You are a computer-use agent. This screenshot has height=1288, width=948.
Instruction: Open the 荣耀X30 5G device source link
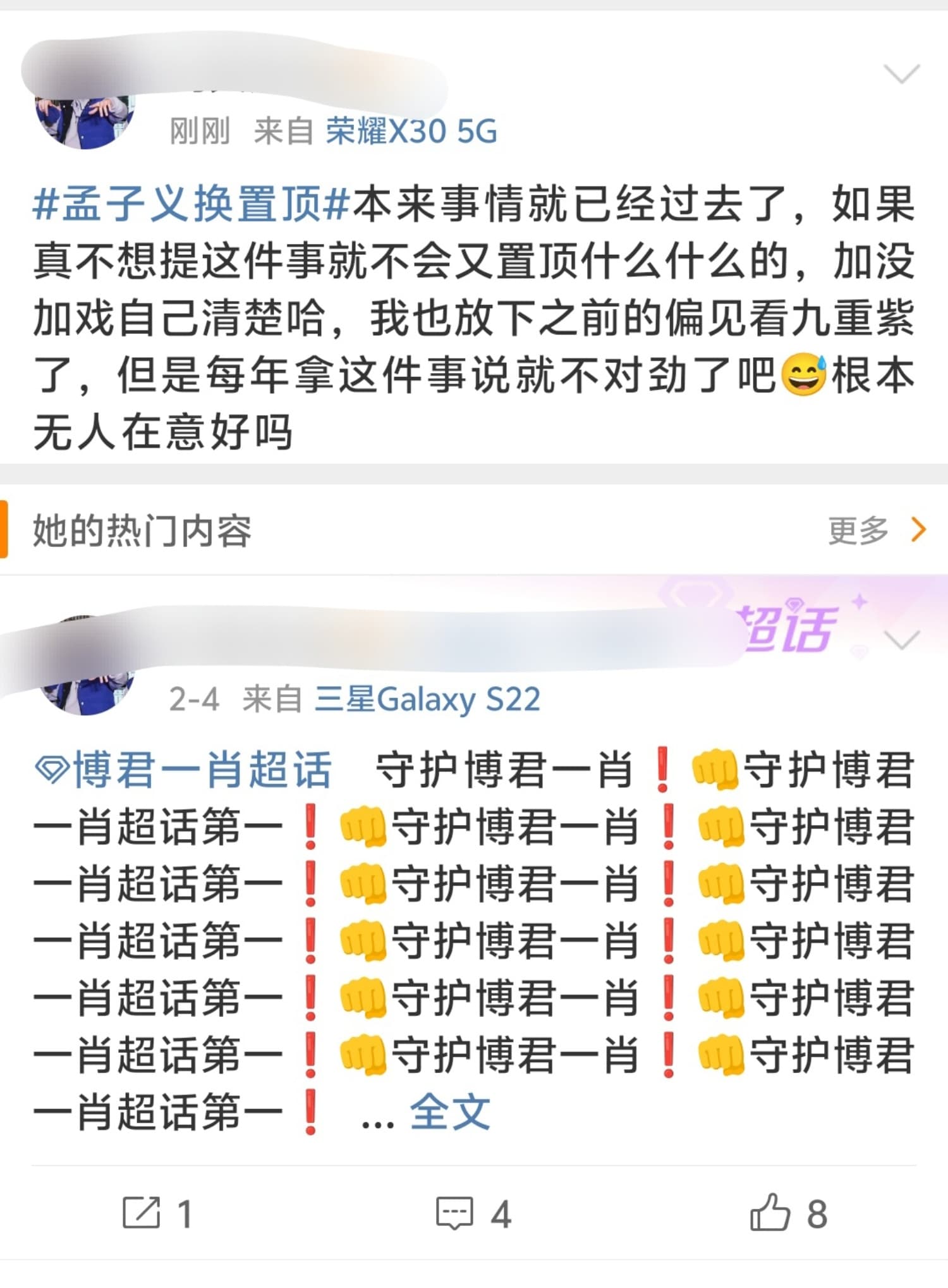[x=411, y=132]
